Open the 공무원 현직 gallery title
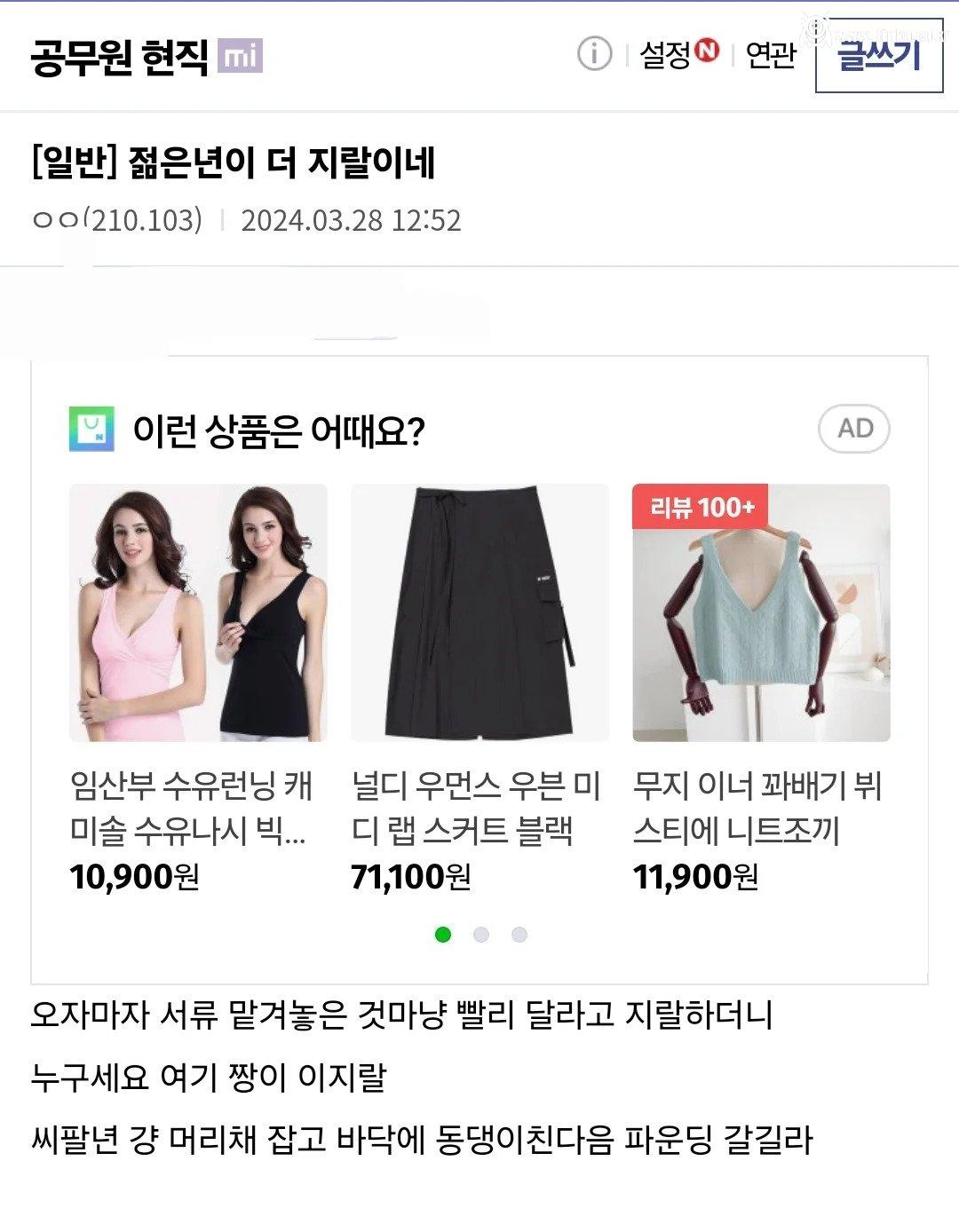The image size is (959, 1232). point(120,57)
